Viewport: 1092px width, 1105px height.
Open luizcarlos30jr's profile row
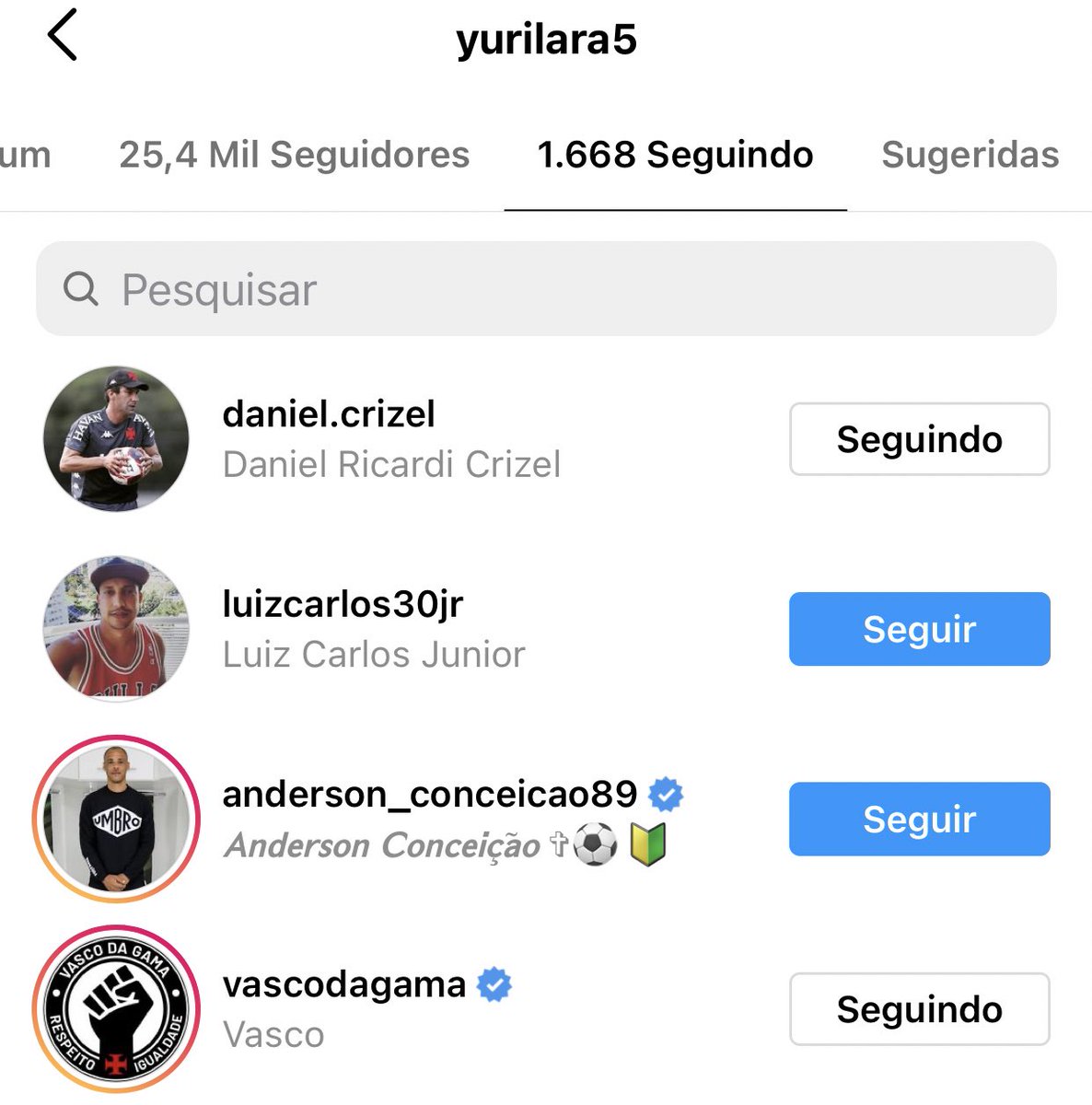click(373, 629)
